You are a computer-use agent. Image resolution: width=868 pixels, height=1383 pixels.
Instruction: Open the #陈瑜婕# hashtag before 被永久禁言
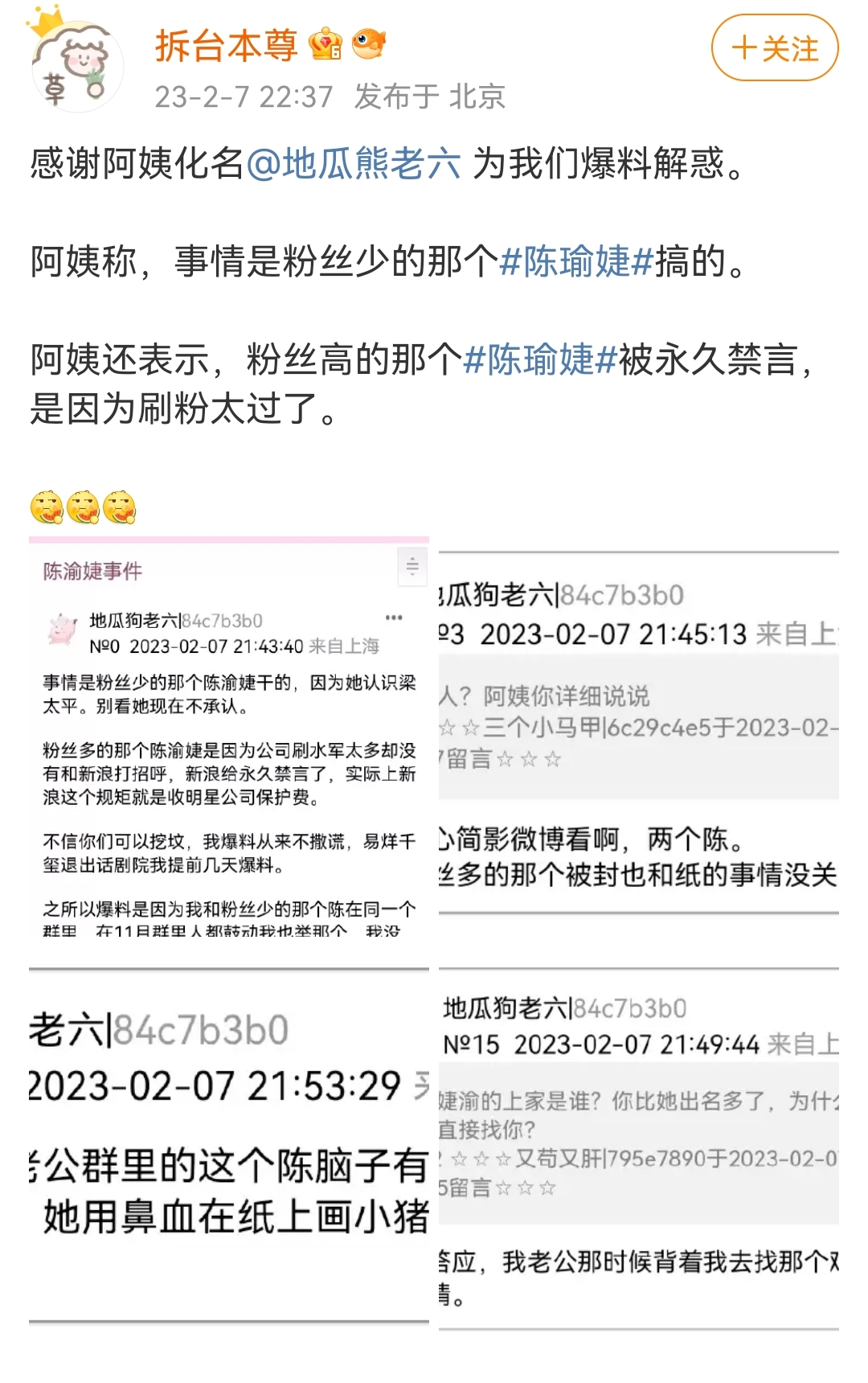click(x=540, y=359)
